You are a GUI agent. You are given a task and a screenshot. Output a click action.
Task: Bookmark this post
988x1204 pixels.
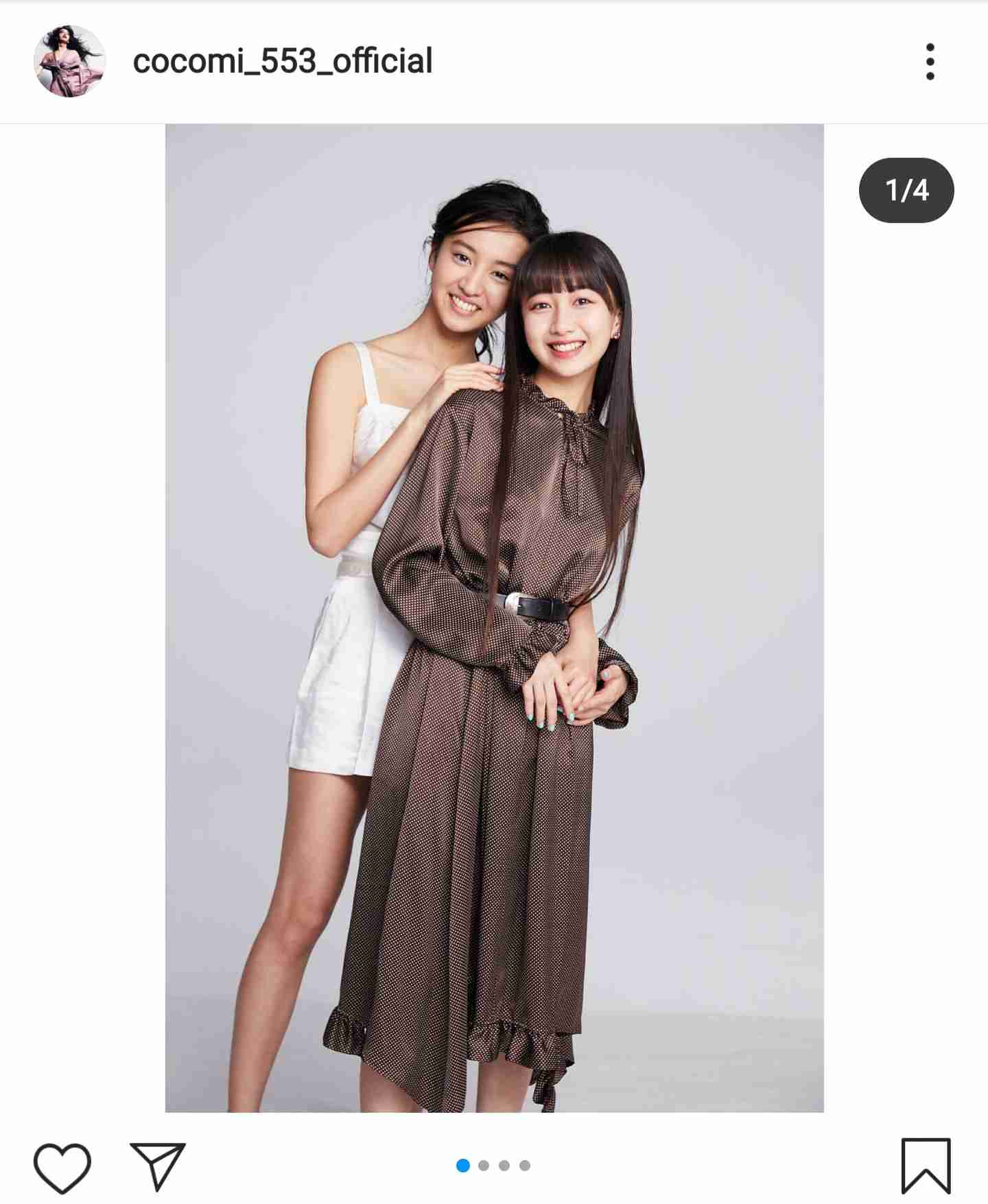pyautogui.click(x=926, y=1166)
